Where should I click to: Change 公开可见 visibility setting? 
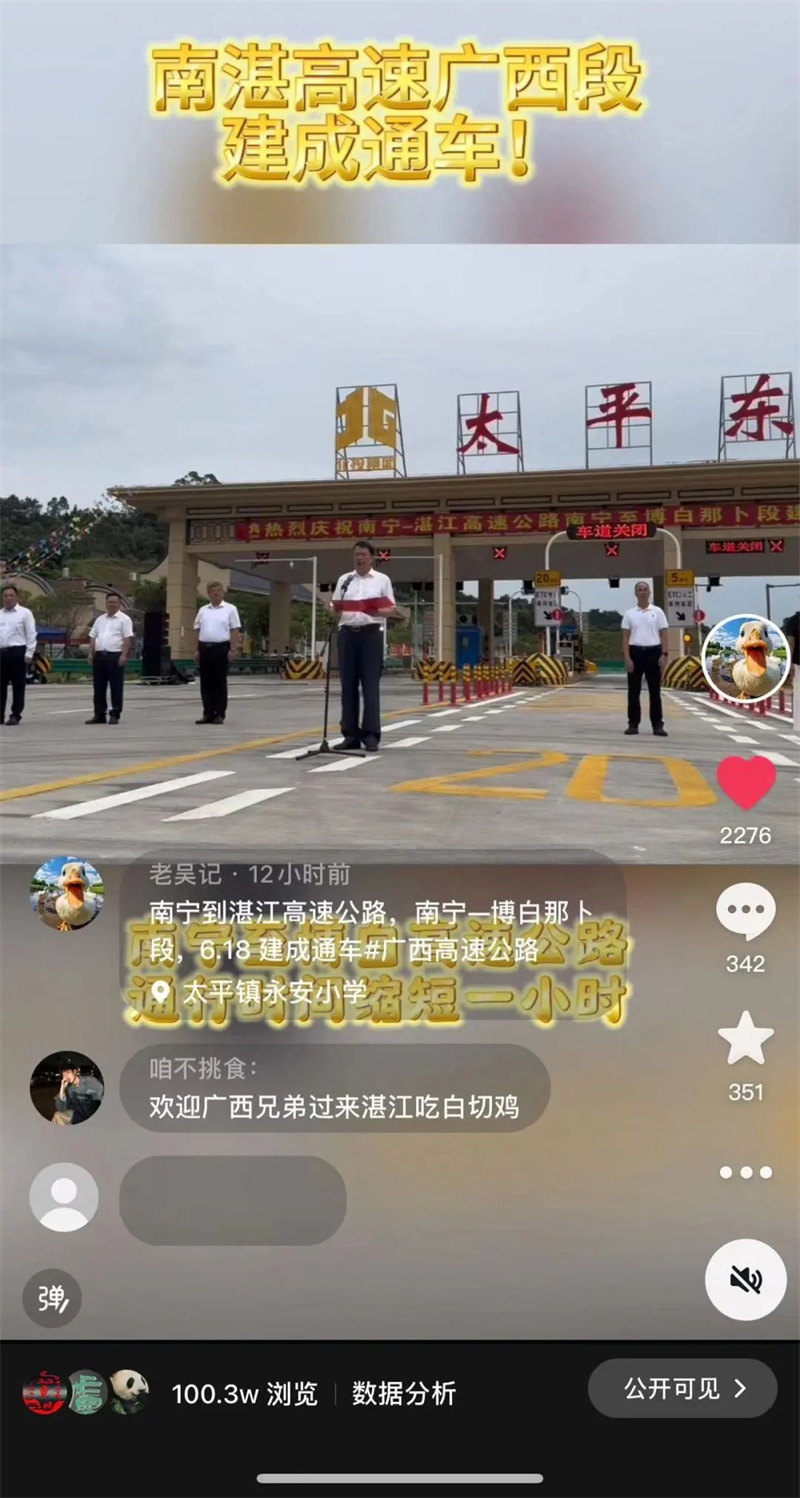pyautogui.click(x=683, y=1388)
